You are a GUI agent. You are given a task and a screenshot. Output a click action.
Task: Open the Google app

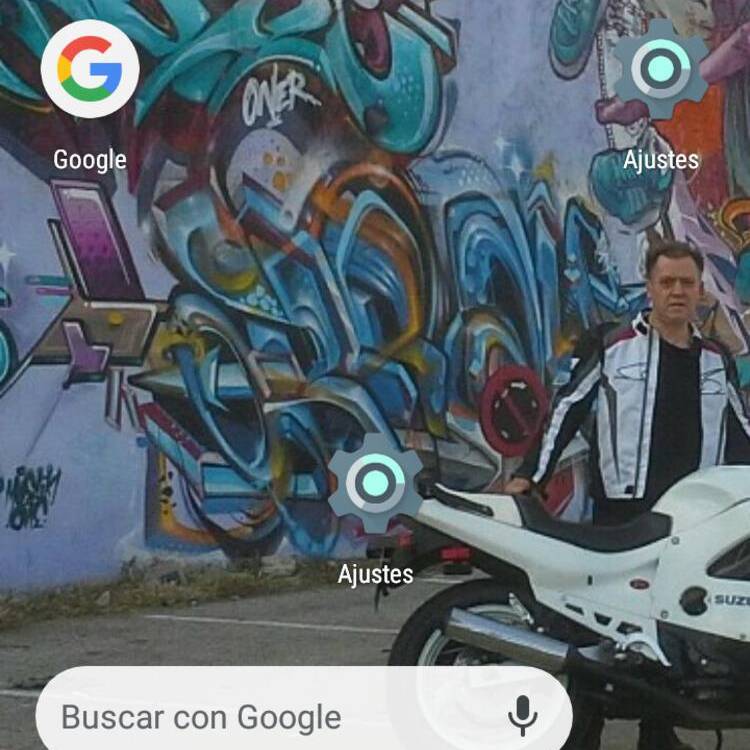[x=90, y=69]
